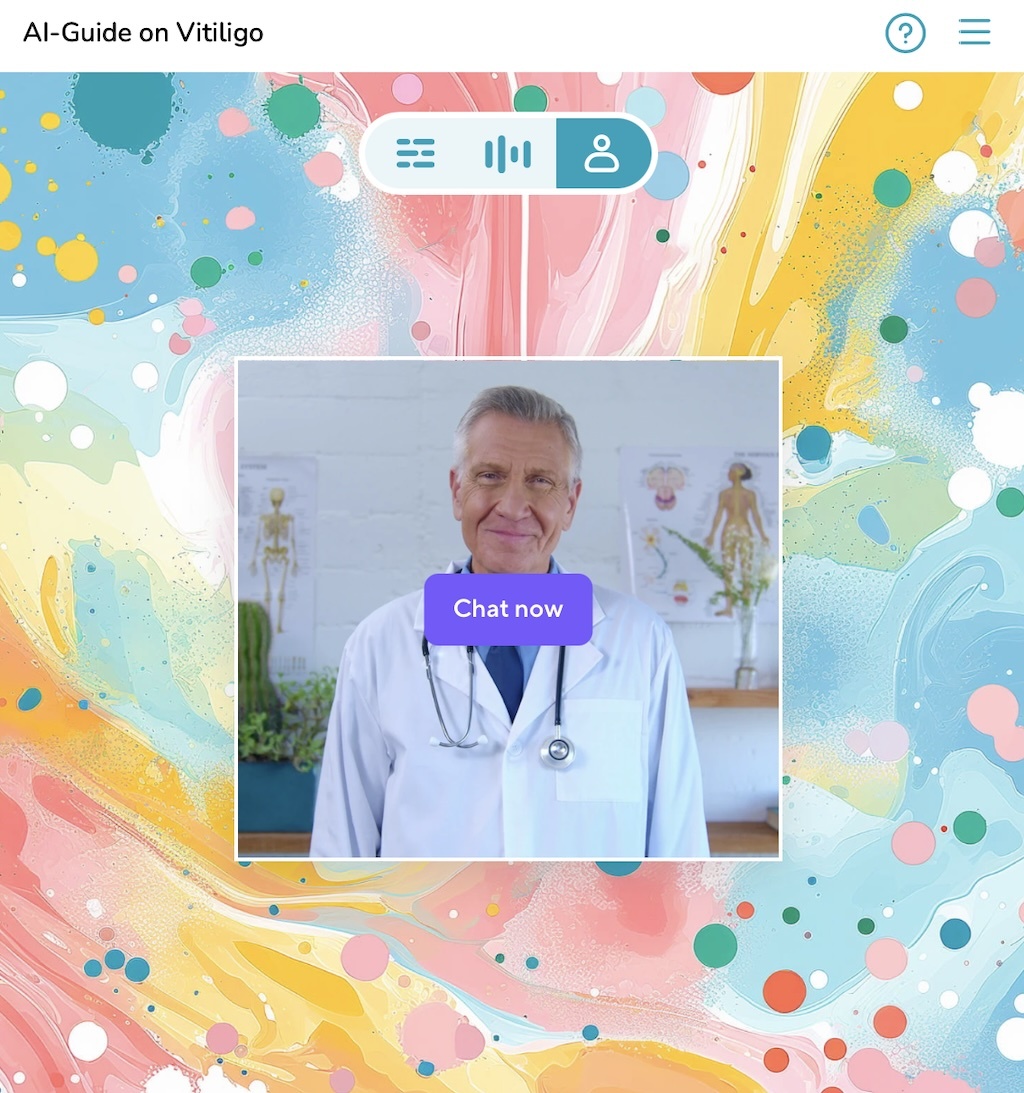Switch to the text chat mode

tap(416, 154)
